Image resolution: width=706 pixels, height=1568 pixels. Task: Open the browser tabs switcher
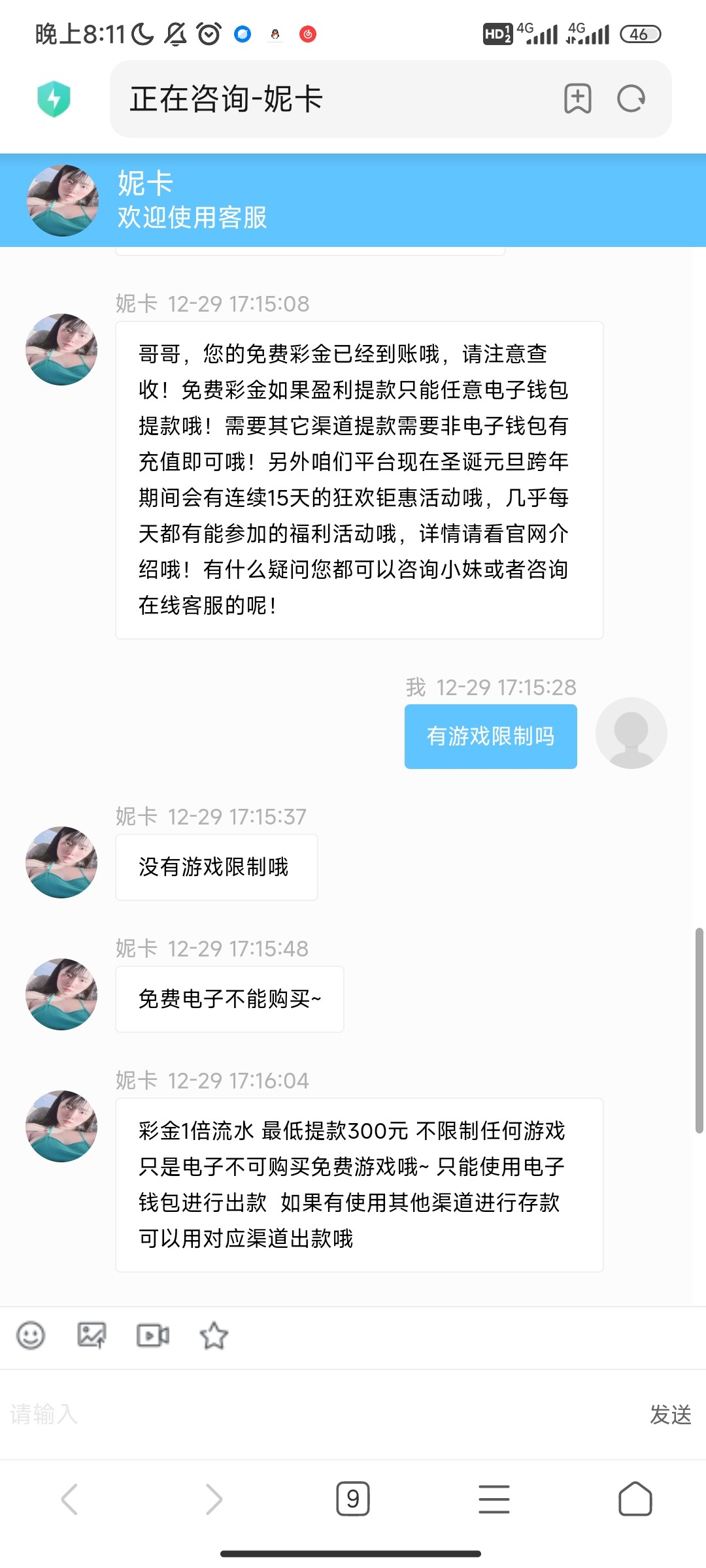tap(353, 1499)
